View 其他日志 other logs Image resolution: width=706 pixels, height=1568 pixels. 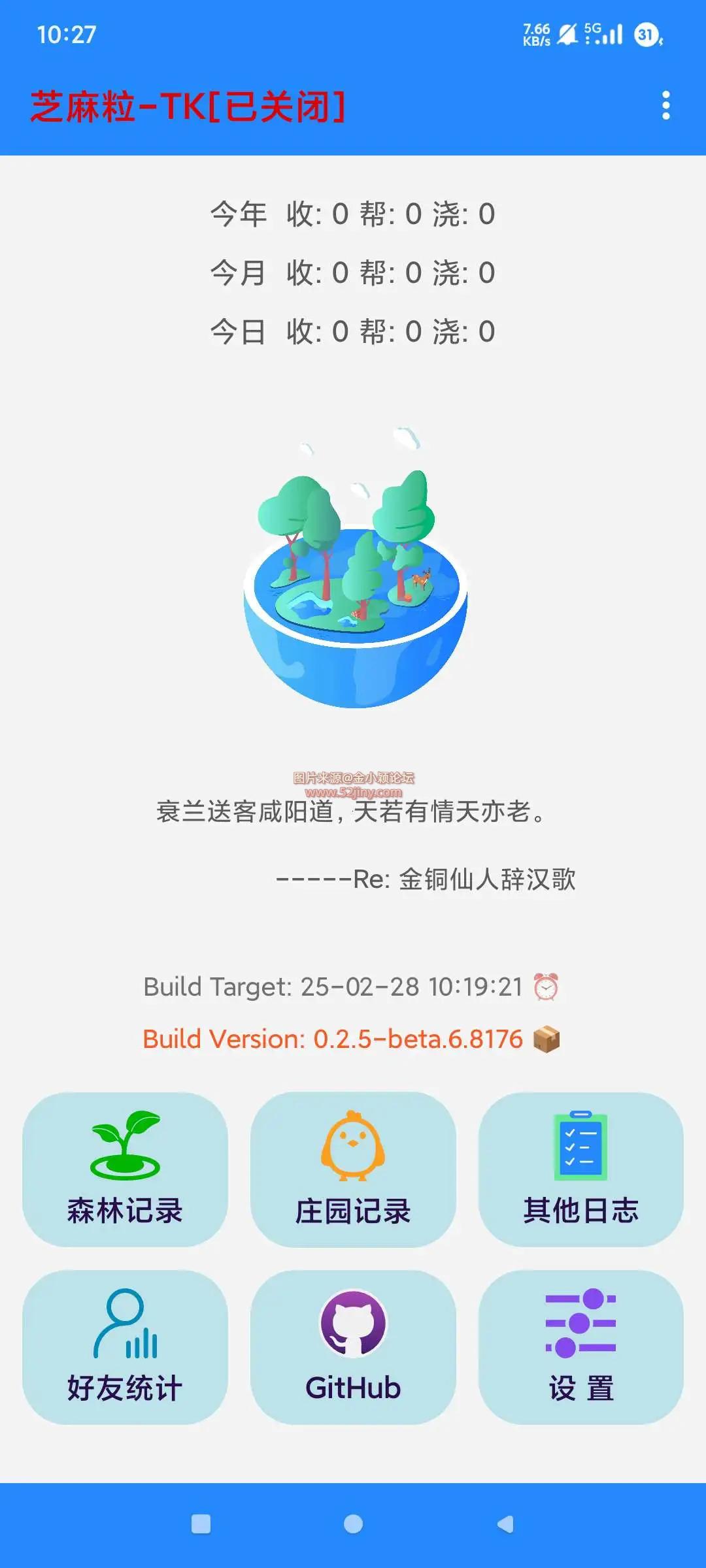click(x=580, y=1169)
